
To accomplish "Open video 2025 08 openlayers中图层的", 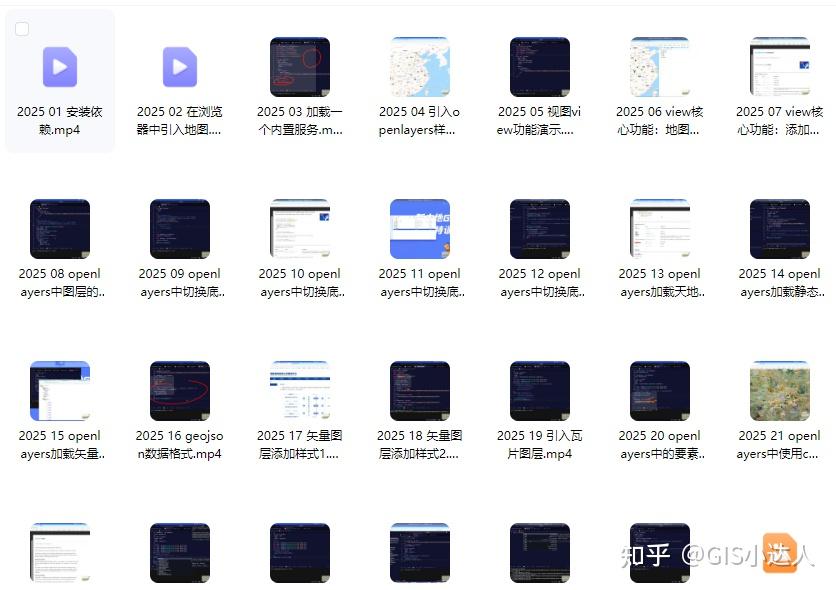I will 60,229.
